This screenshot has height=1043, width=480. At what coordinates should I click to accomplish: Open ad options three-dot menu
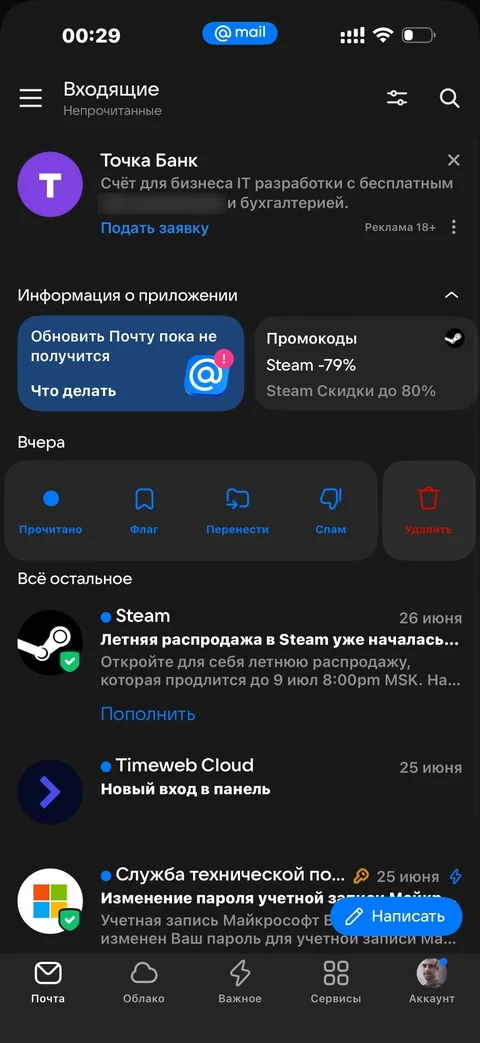pos(453,227)
